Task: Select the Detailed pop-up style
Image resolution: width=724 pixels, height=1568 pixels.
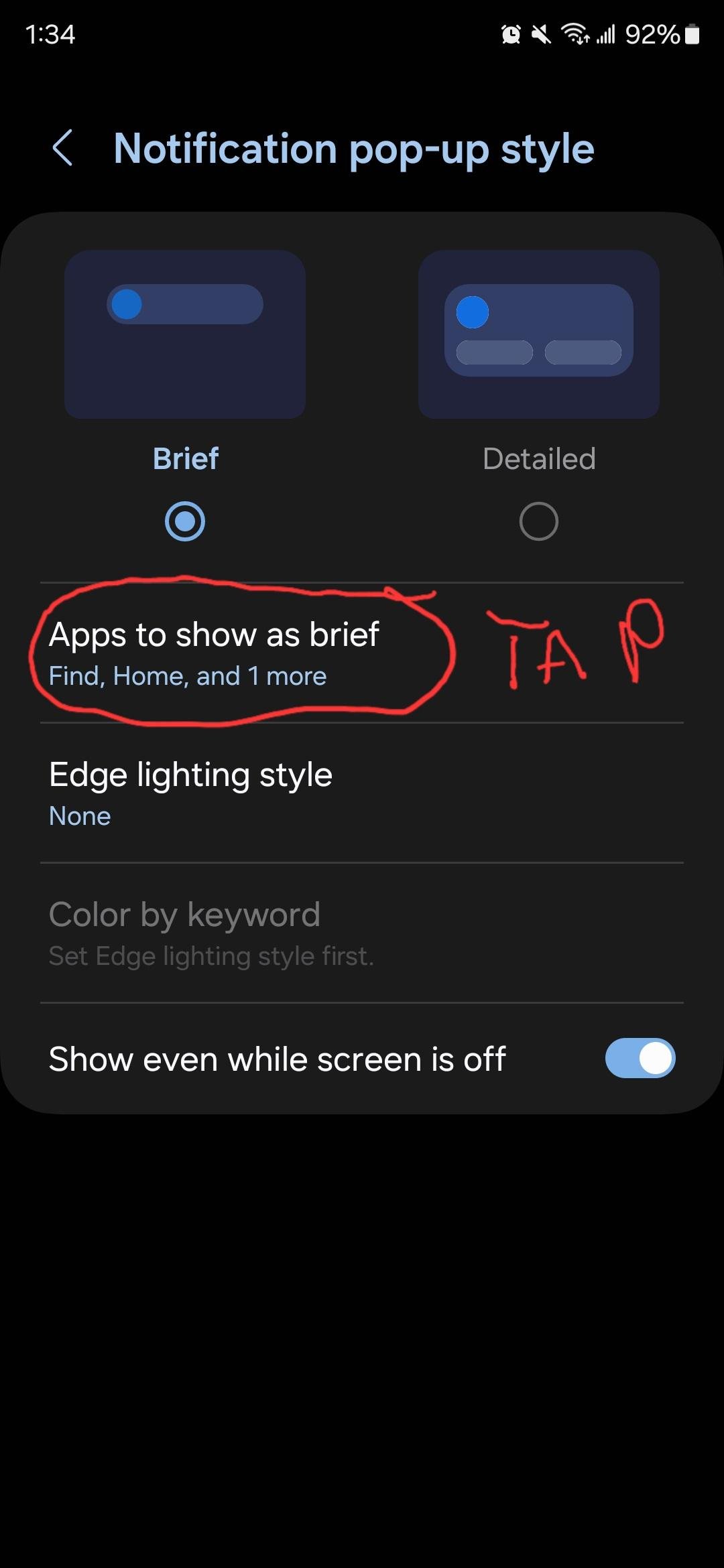Action: (x=538, y=521)
